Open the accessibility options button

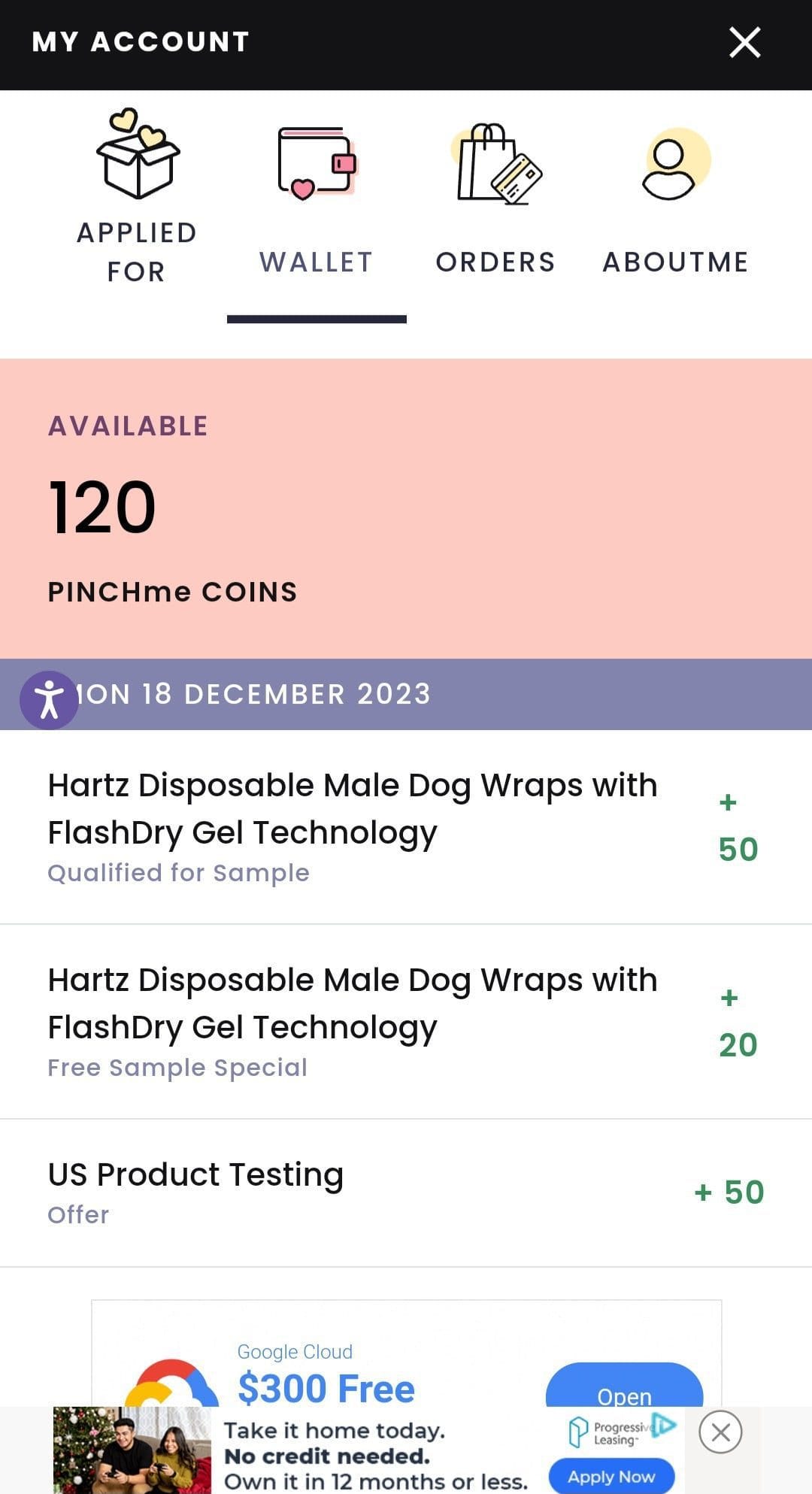click(49, 700)
